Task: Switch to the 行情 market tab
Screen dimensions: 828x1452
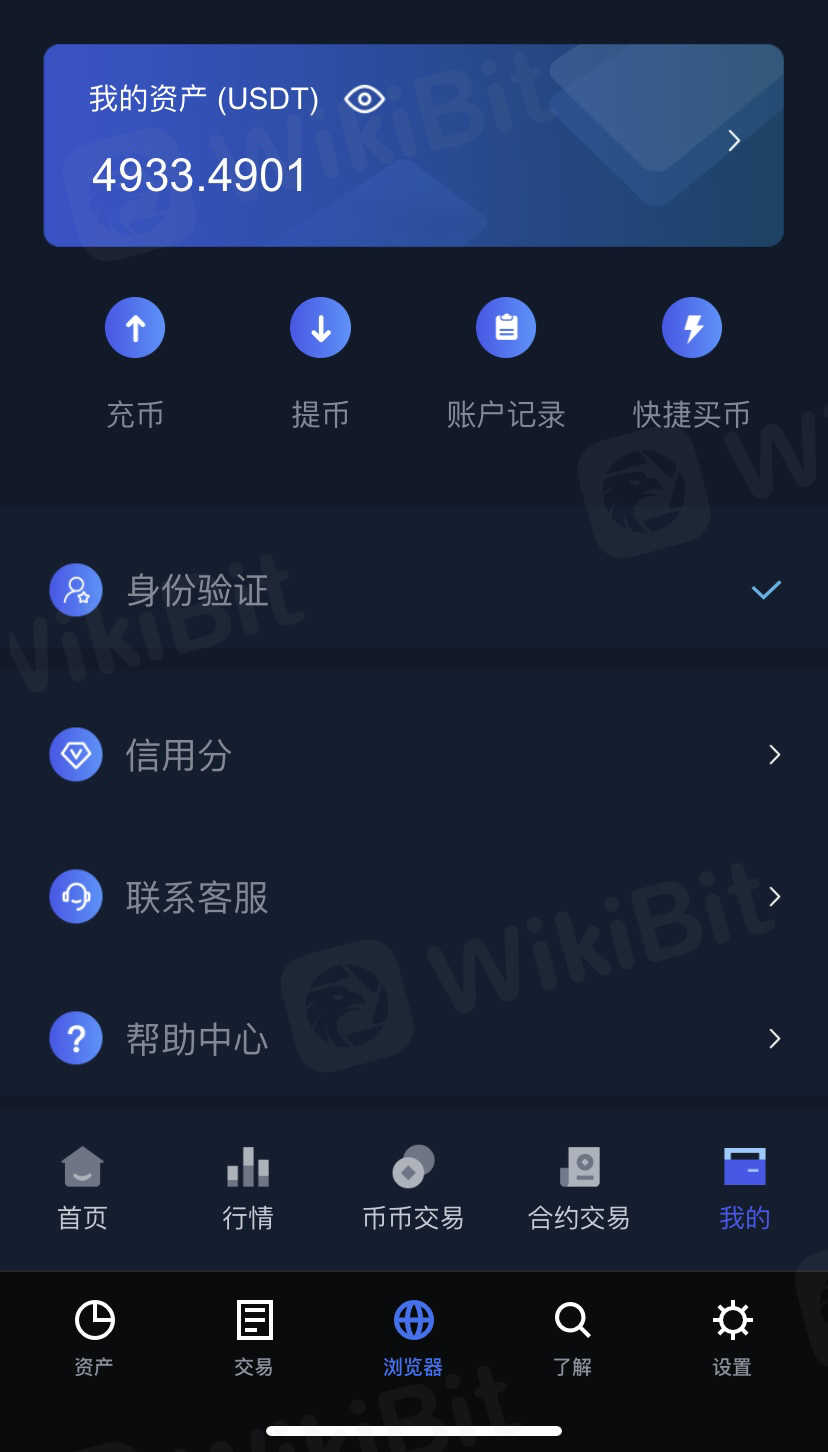Action: 248,1187
